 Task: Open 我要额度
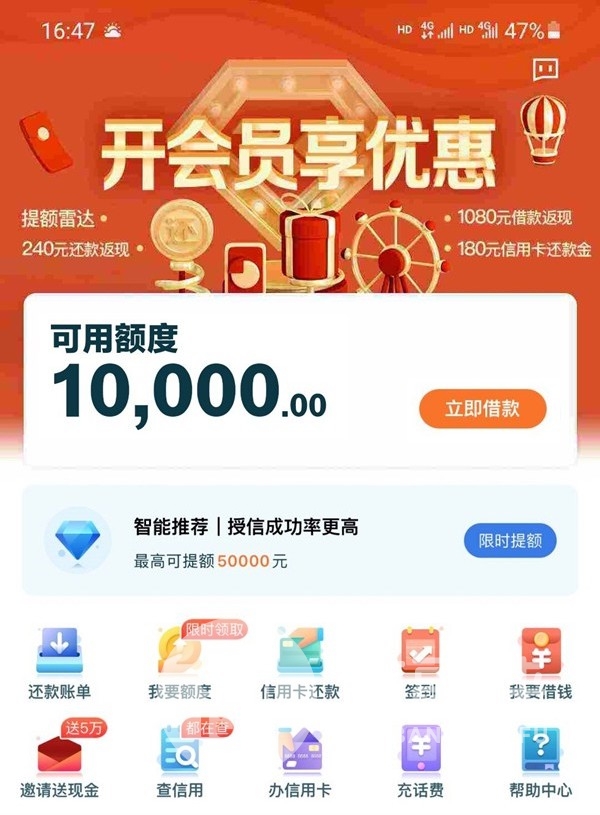coord(180,660)
